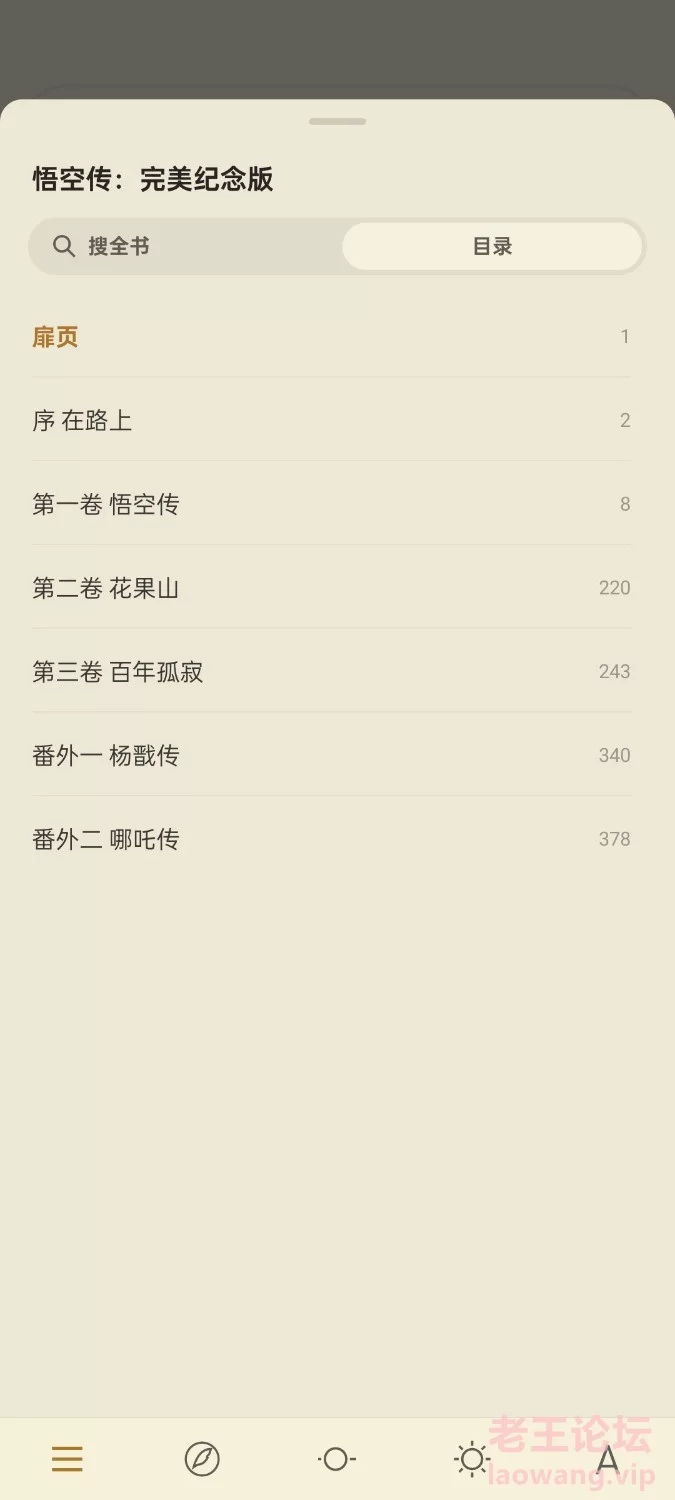Select the 目录 tab
Image resolution: width=675 pixels, height=1500 pixels.
point(492,246)
